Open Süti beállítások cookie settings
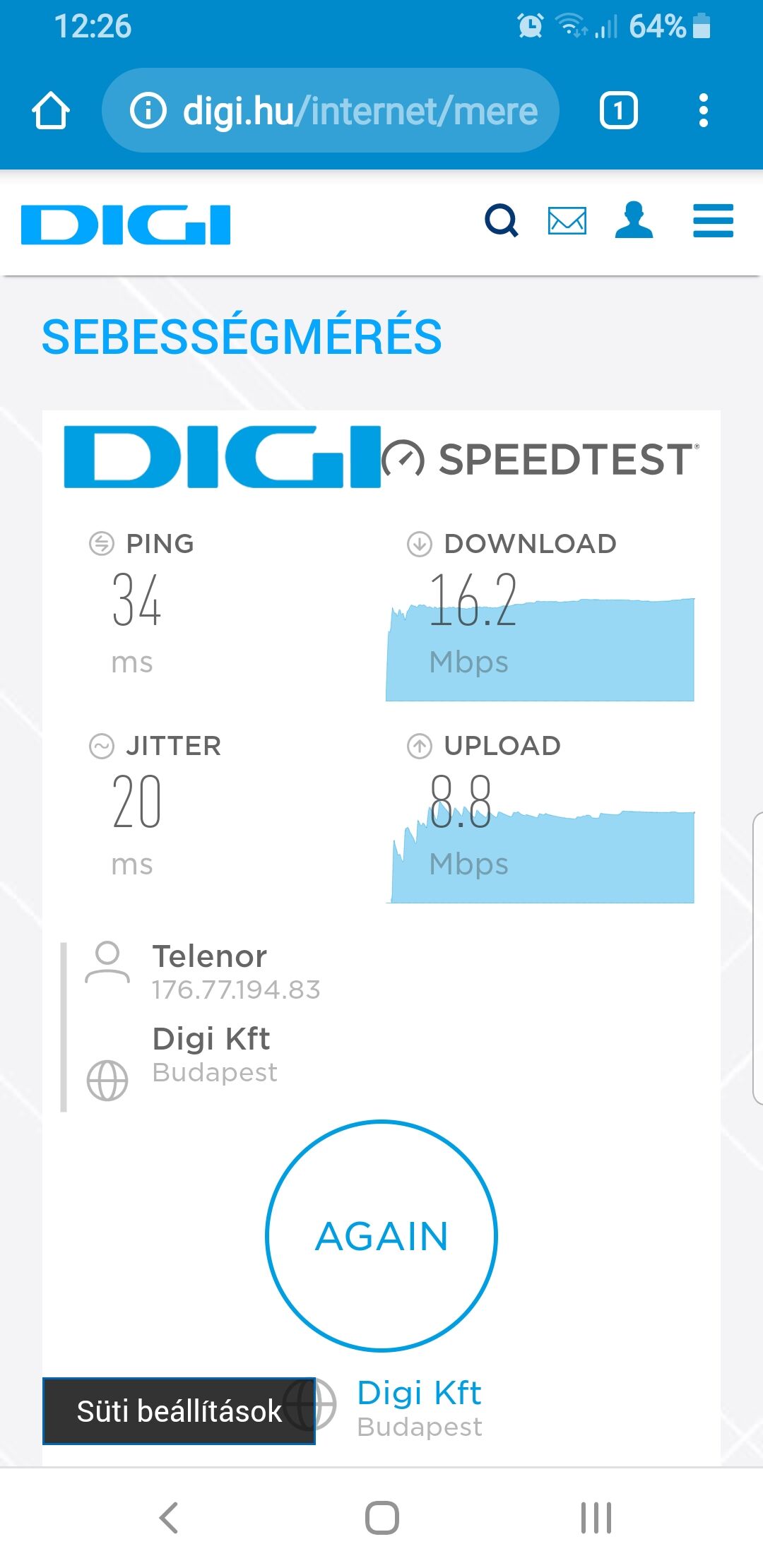763x1568 pixels. [179, 1410]
